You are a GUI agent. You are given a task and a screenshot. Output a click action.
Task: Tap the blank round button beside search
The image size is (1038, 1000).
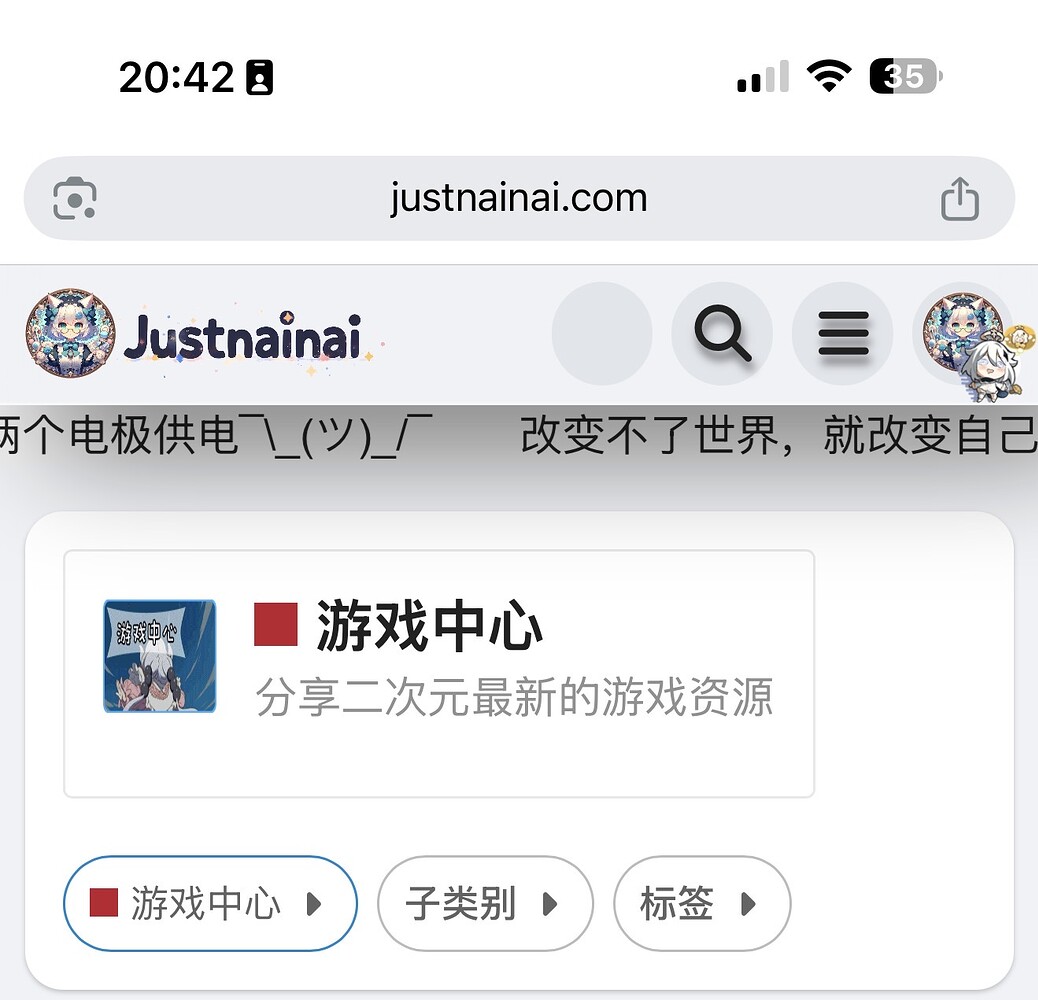click(601, 333)
